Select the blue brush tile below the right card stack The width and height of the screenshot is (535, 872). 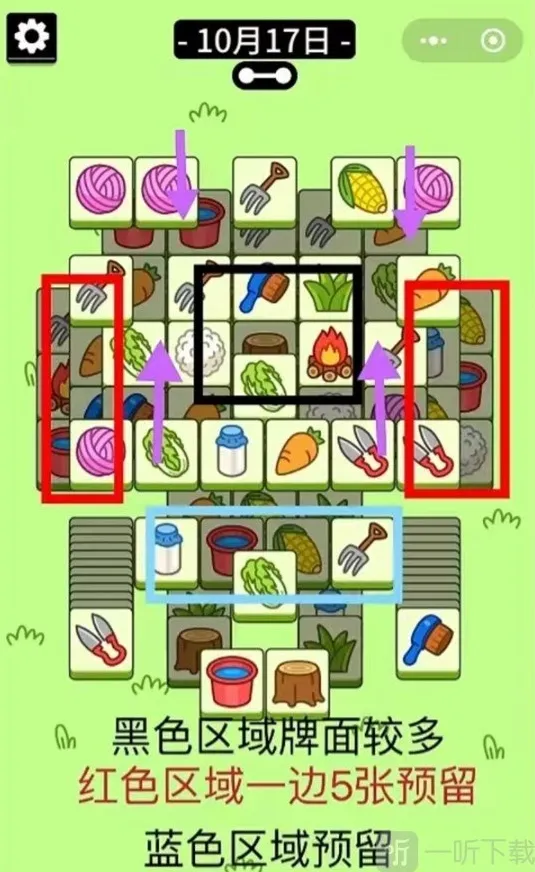tap(428, 642)
